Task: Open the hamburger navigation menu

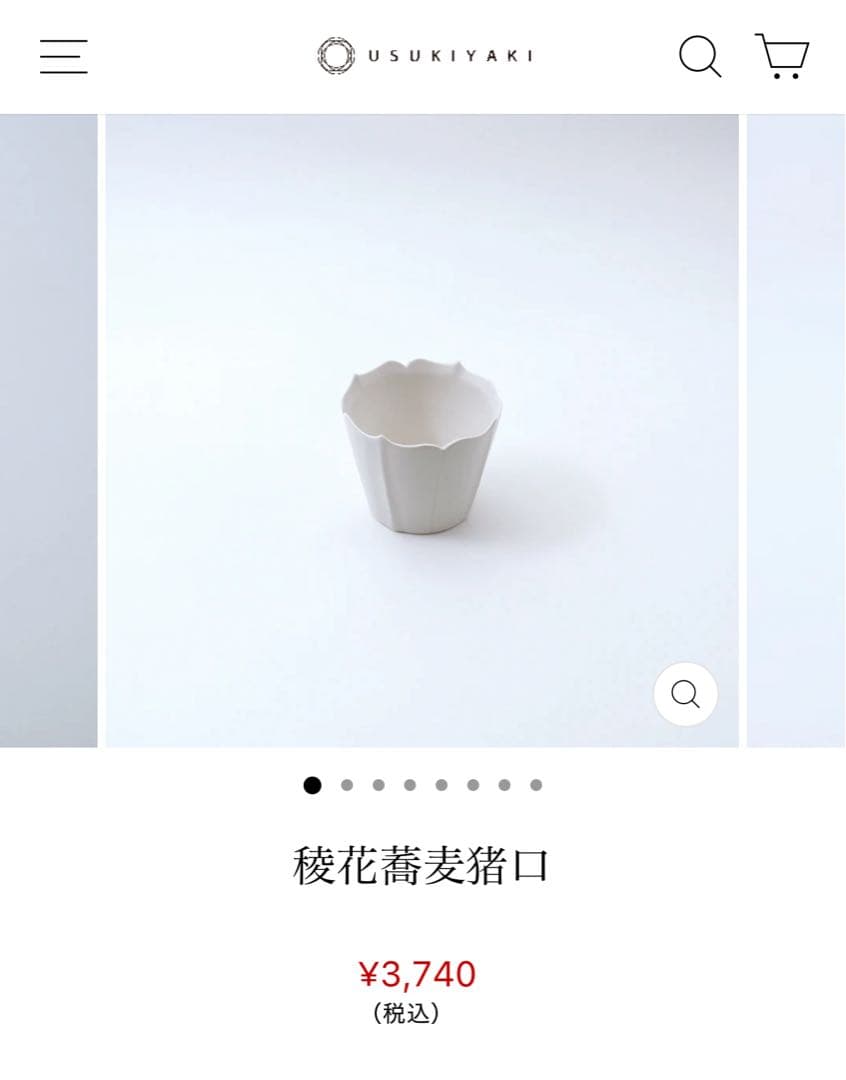Action: click(63, 57)
